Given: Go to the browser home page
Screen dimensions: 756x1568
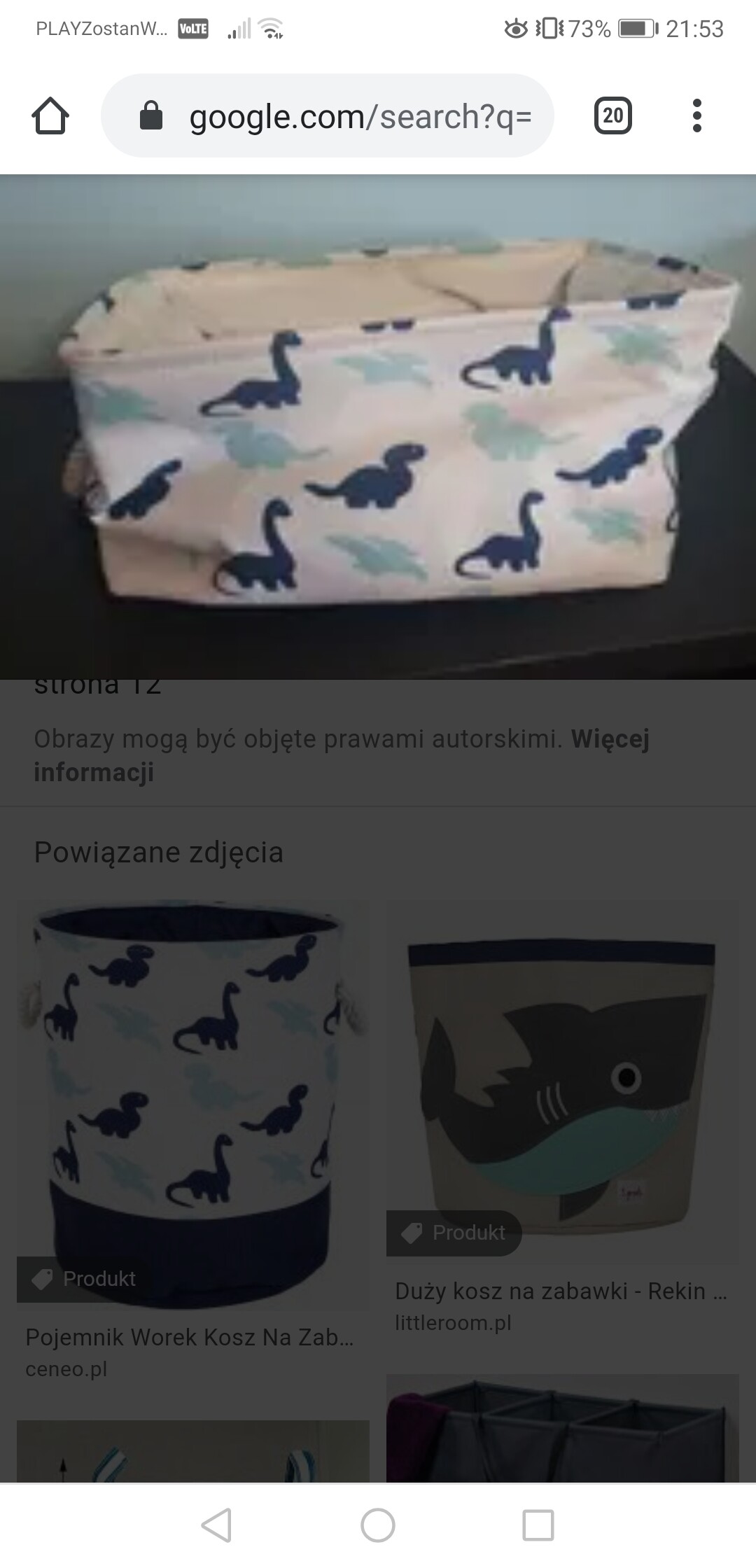Looking at the screenshot, I should 50,115.
